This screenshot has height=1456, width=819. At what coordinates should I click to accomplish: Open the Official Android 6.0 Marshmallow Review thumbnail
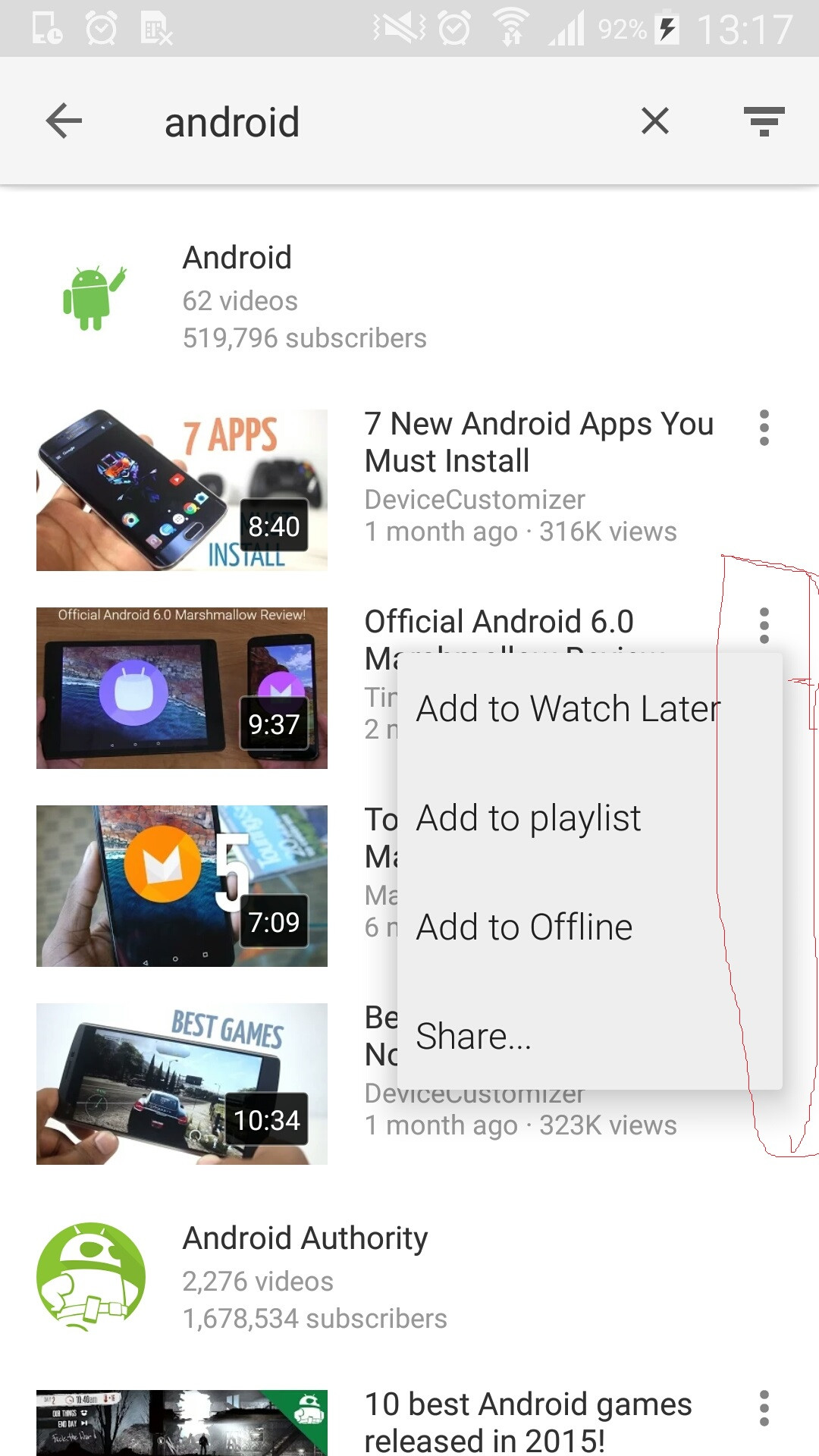point(182,688)
